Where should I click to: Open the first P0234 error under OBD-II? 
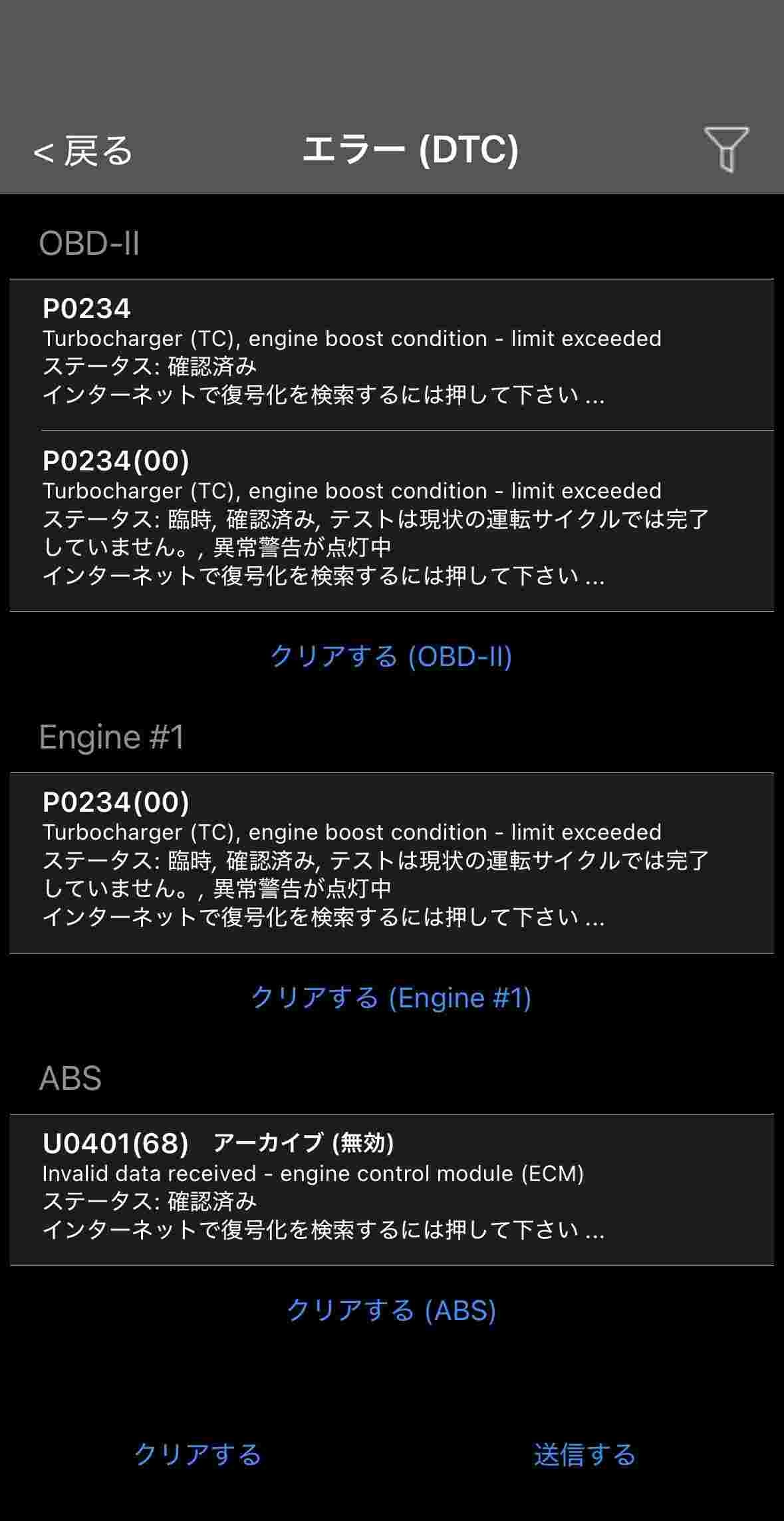tap(391, 355)
